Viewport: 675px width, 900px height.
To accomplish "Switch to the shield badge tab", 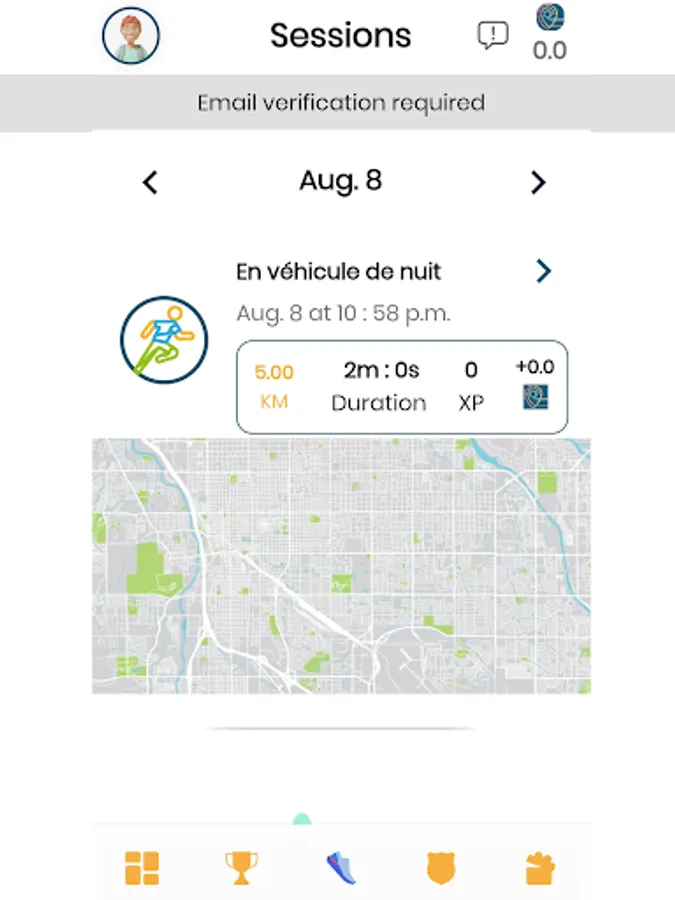I will click(440, 867).
